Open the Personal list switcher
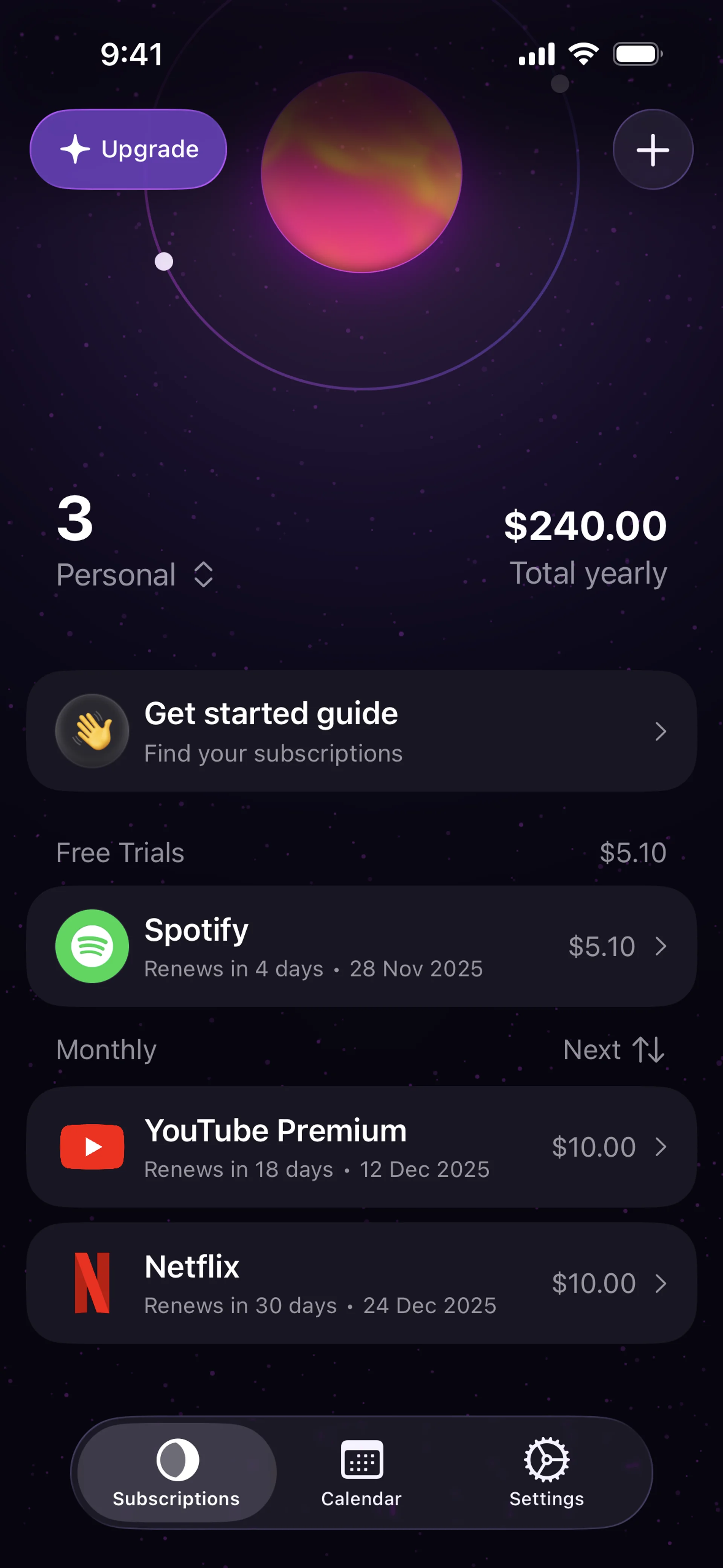 coord(135,575)
